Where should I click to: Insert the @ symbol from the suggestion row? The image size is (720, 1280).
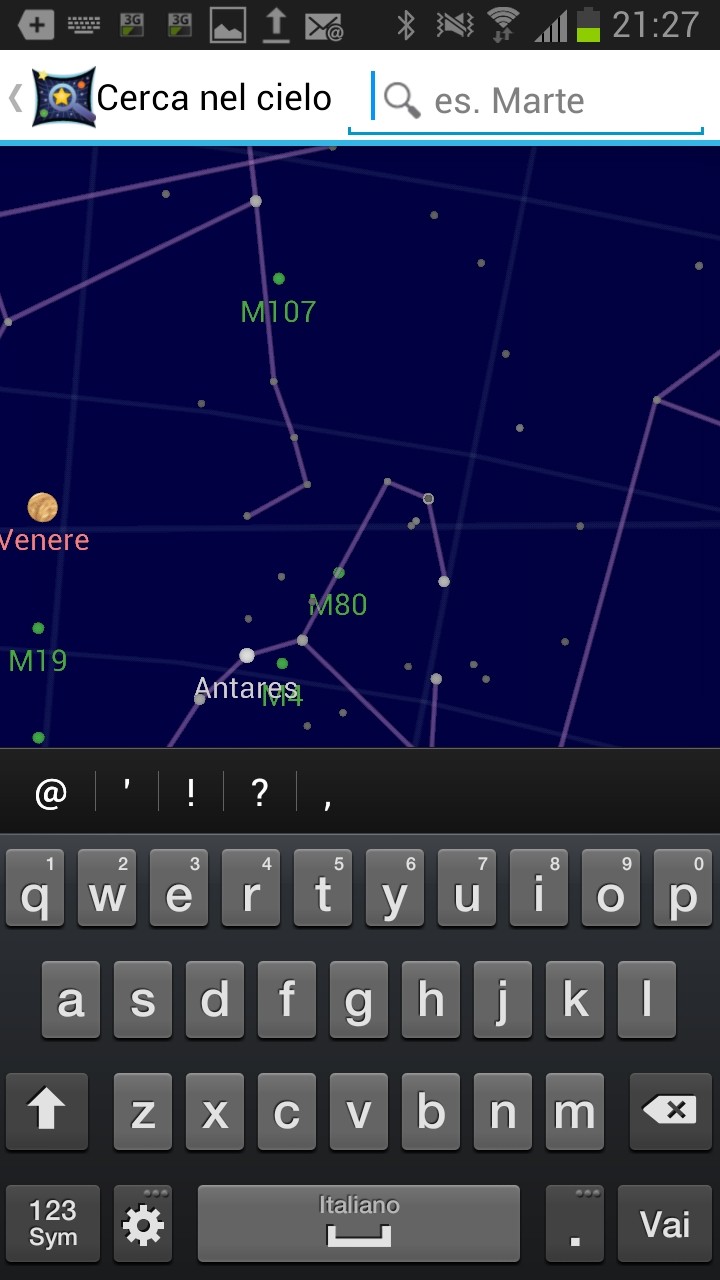point(51,793)
